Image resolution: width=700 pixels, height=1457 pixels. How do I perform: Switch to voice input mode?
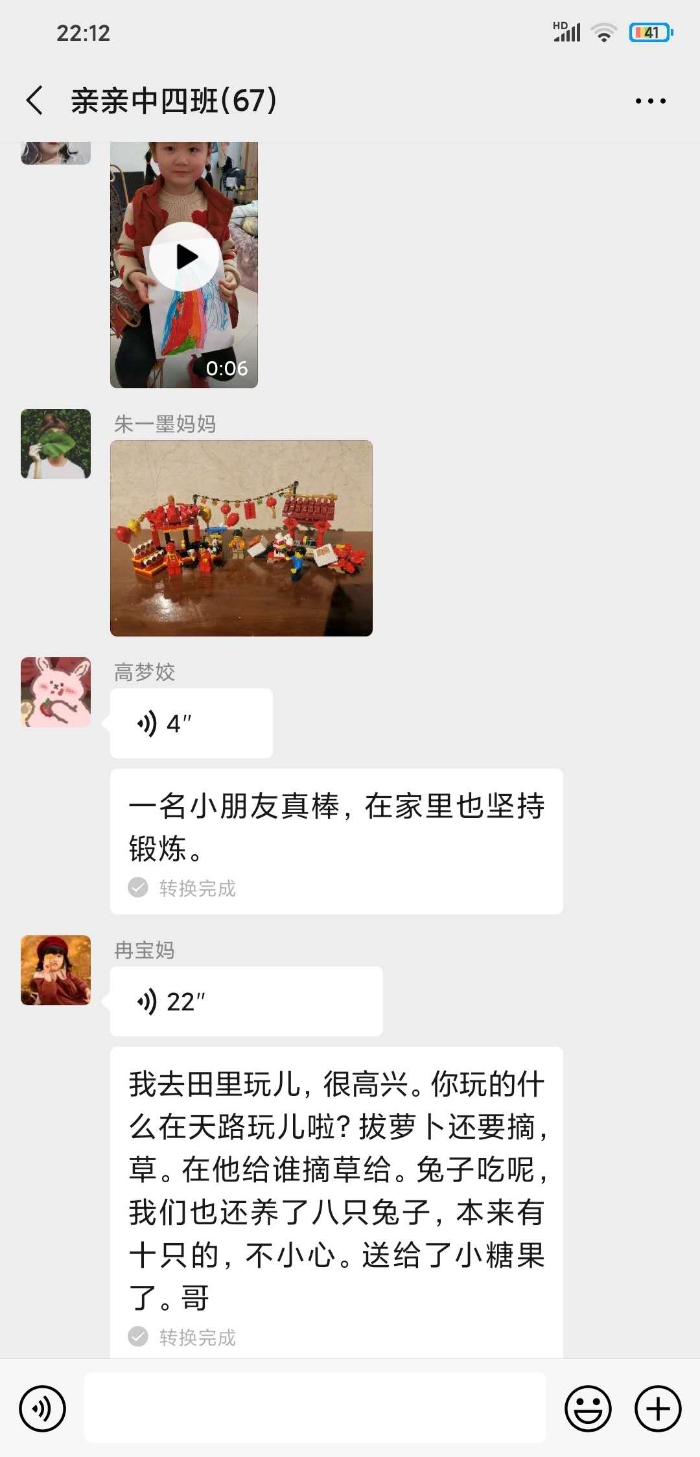42,1408
